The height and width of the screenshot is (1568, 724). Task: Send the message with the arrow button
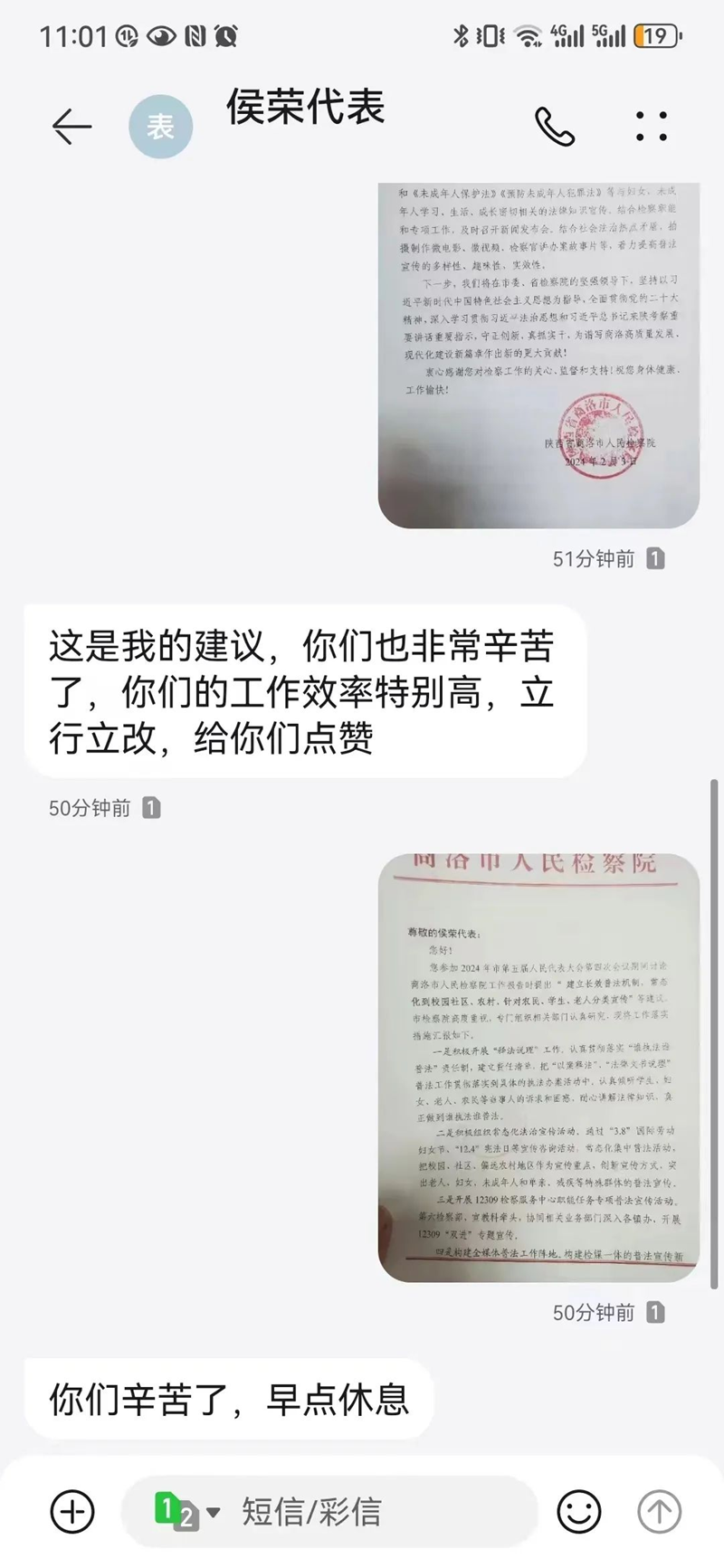pos(659,1511)
